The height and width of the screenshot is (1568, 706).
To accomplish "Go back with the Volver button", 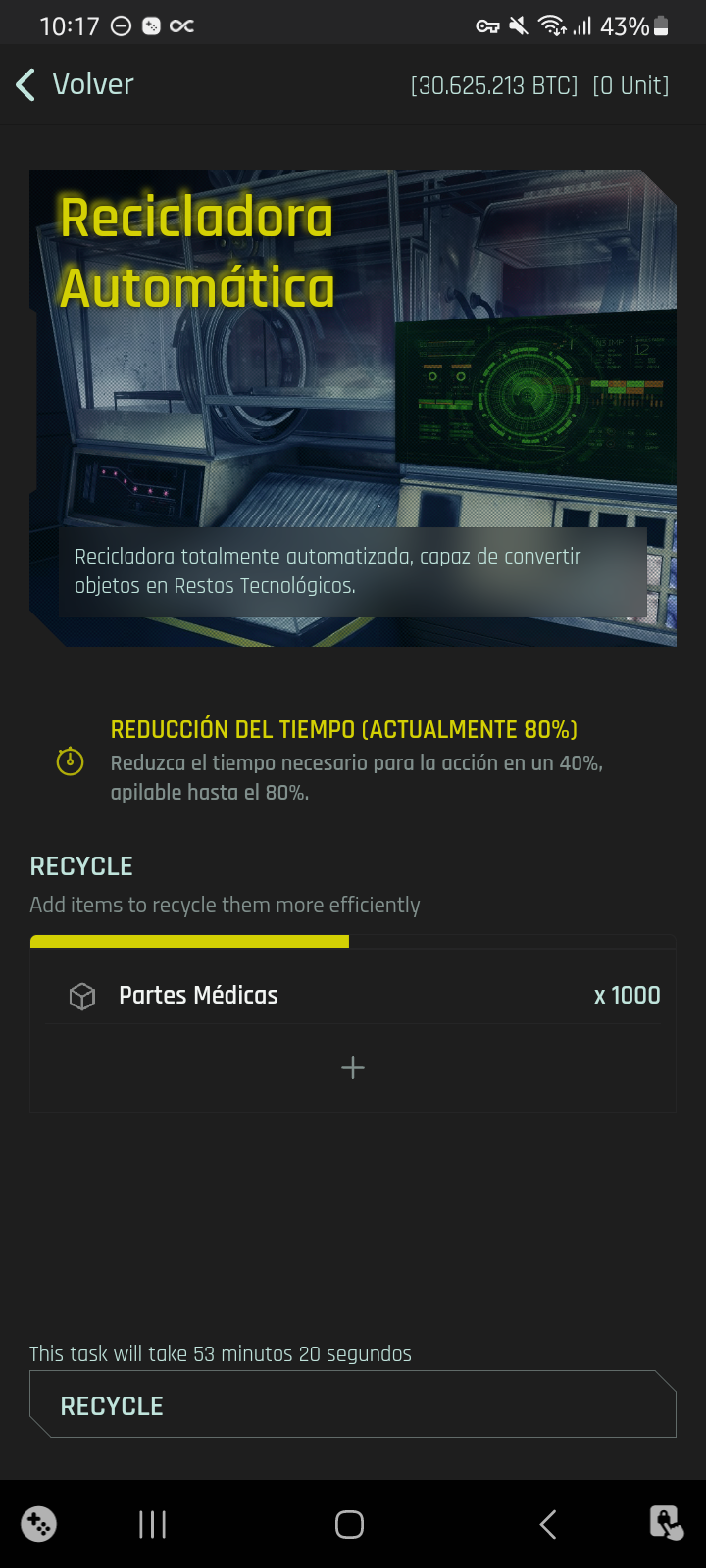I will click(x=76, y=84).
